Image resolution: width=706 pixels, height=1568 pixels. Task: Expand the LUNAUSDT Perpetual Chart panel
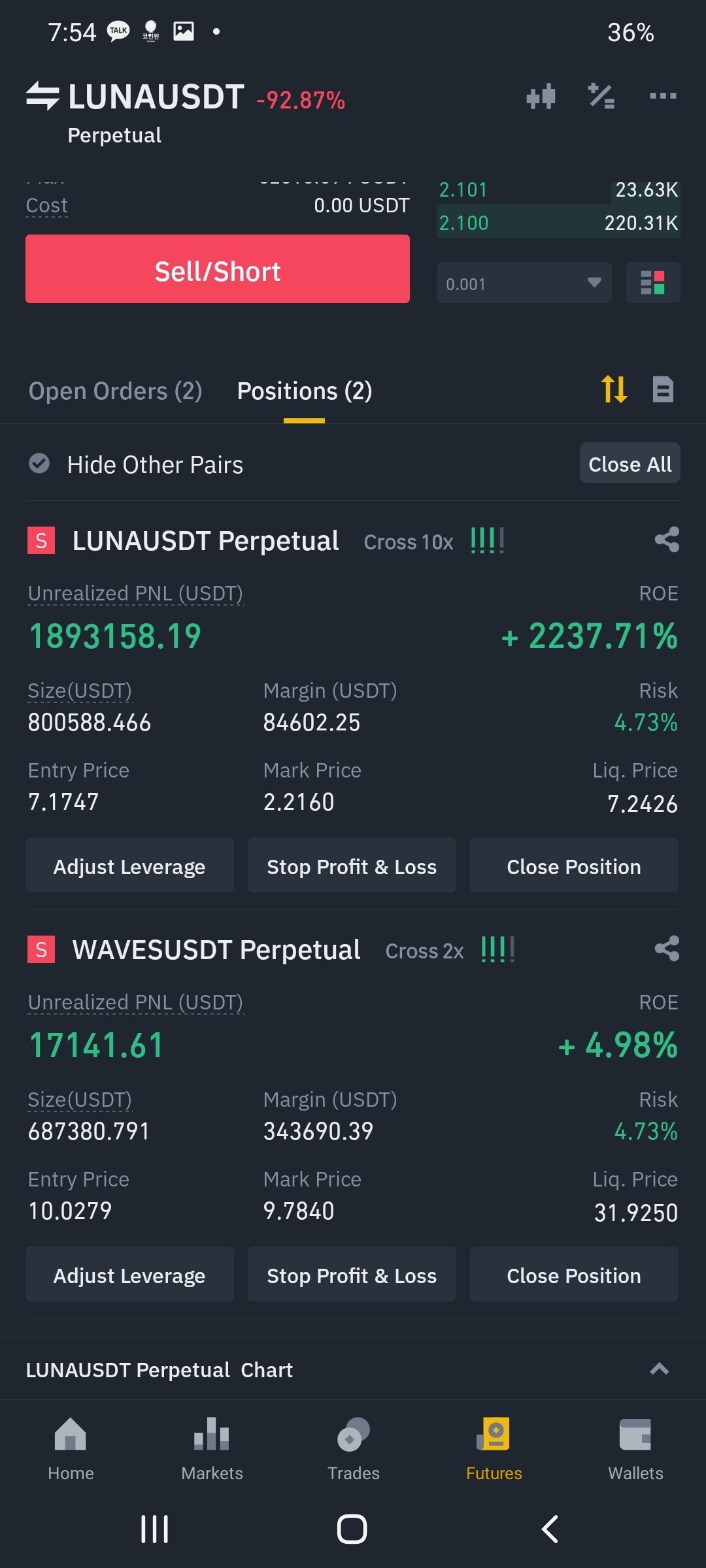[659, 1369]
